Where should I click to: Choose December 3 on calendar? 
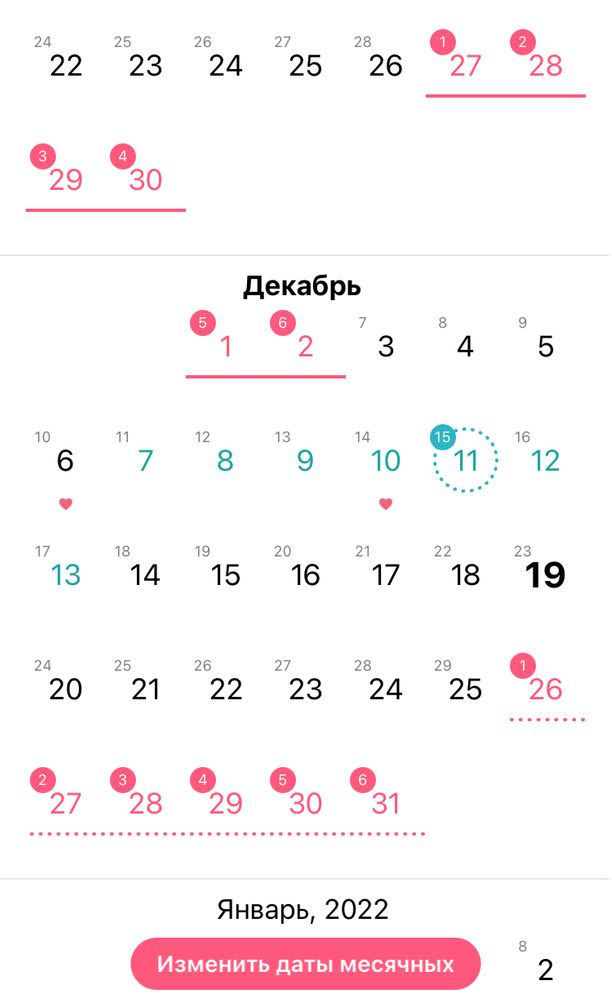pos(385,347)
